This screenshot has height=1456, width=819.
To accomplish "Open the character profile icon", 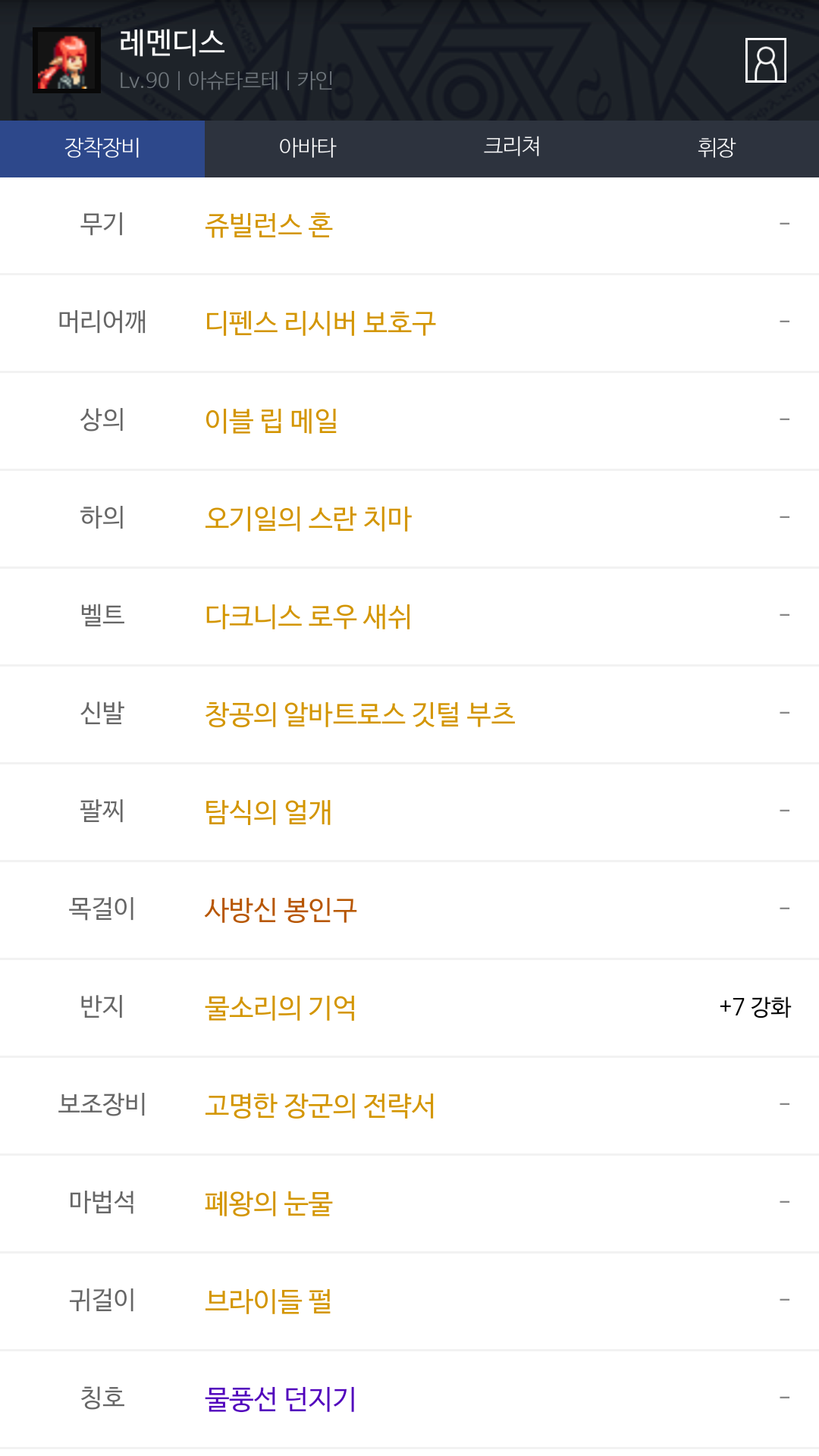I will (x=765, y=60).
